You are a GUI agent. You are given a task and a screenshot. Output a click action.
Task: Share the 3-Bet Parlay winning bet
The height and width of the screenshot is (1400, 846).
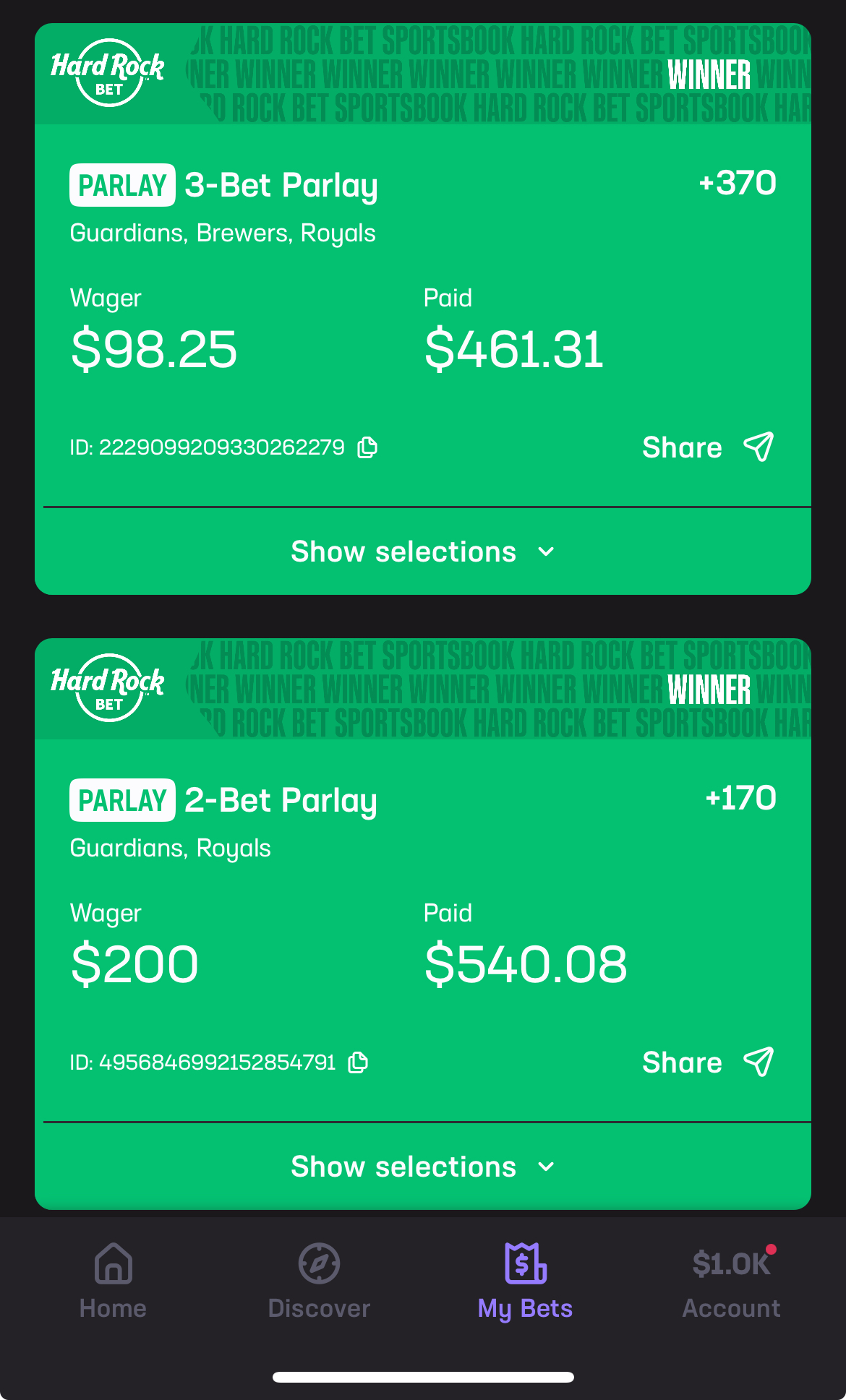(707, 447)
